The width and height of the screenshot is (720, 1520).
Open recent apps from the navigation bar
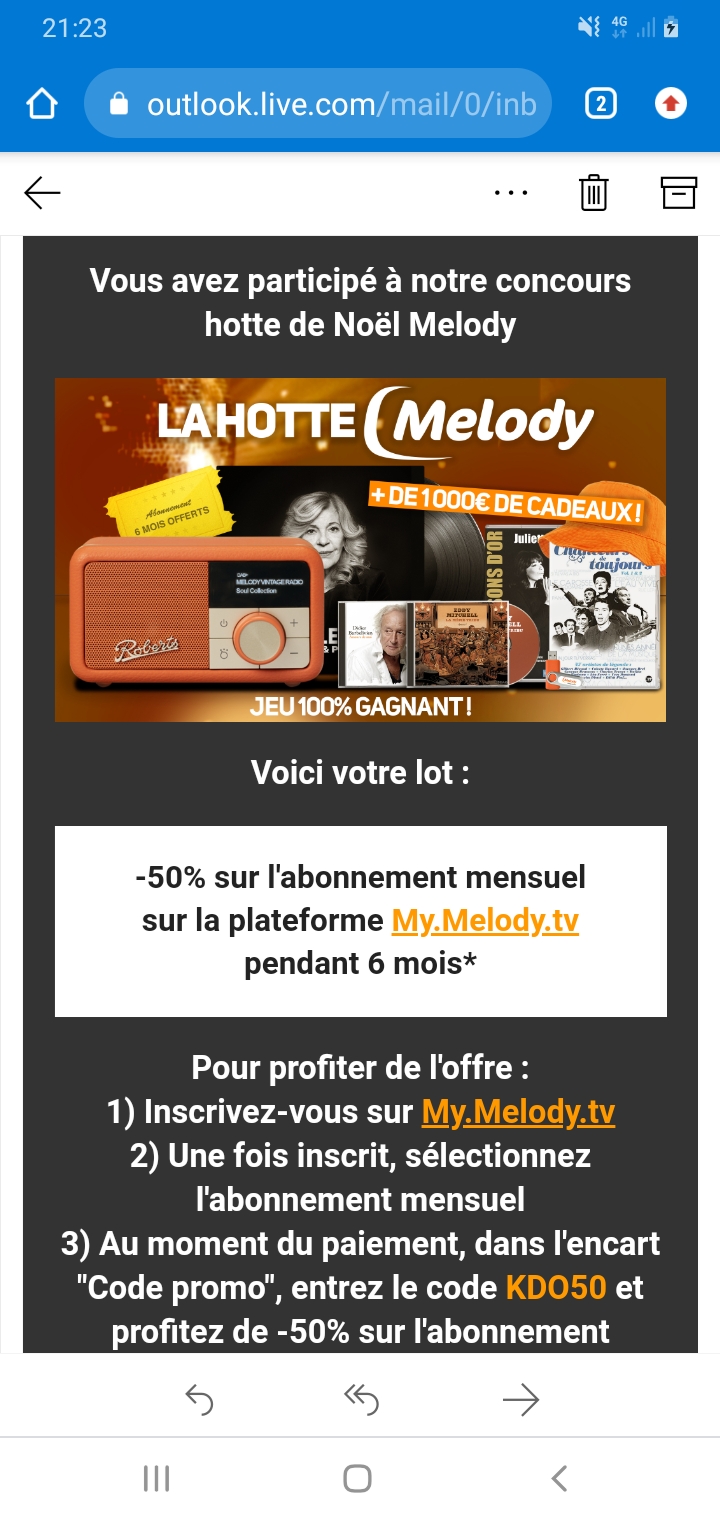[156, 1478]
